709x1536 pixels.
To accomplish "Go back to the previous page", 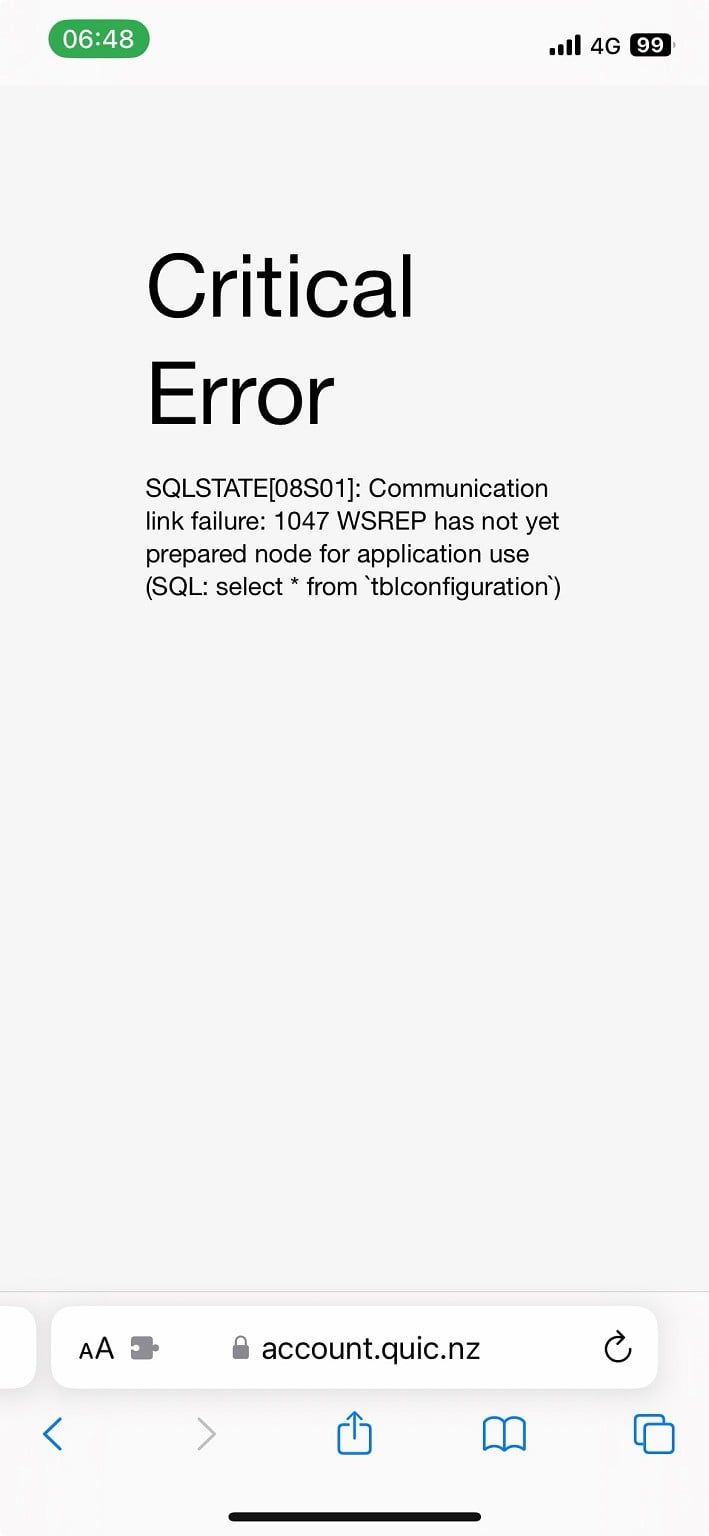I will point(53,1434).
